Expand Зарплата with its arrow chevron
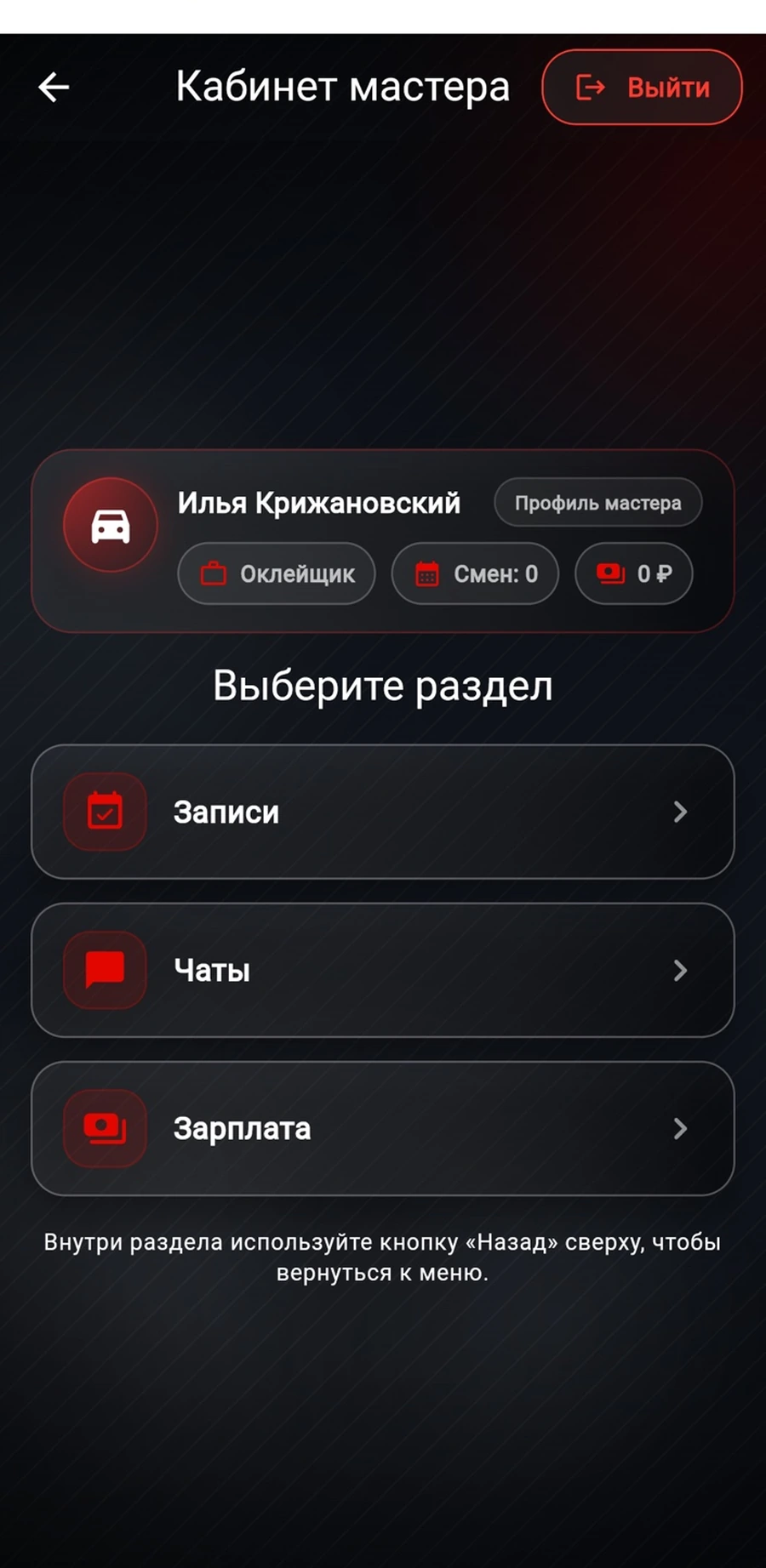The height and width of the screenshot is (1568, 766). [680, 1128]
